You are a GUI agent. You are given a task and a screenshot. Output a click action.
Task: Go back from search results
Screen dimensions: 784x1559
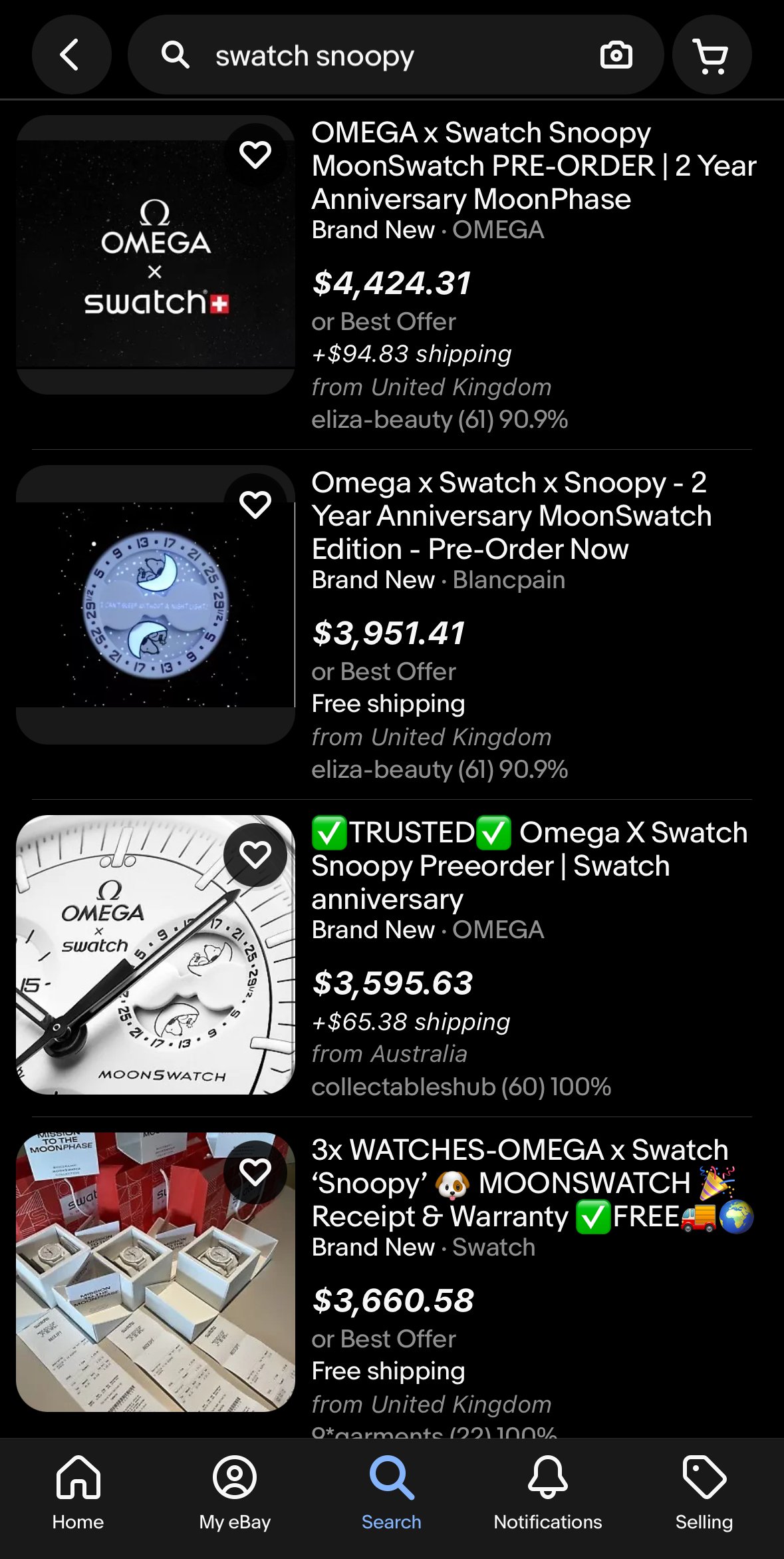(x=70, y=55)
